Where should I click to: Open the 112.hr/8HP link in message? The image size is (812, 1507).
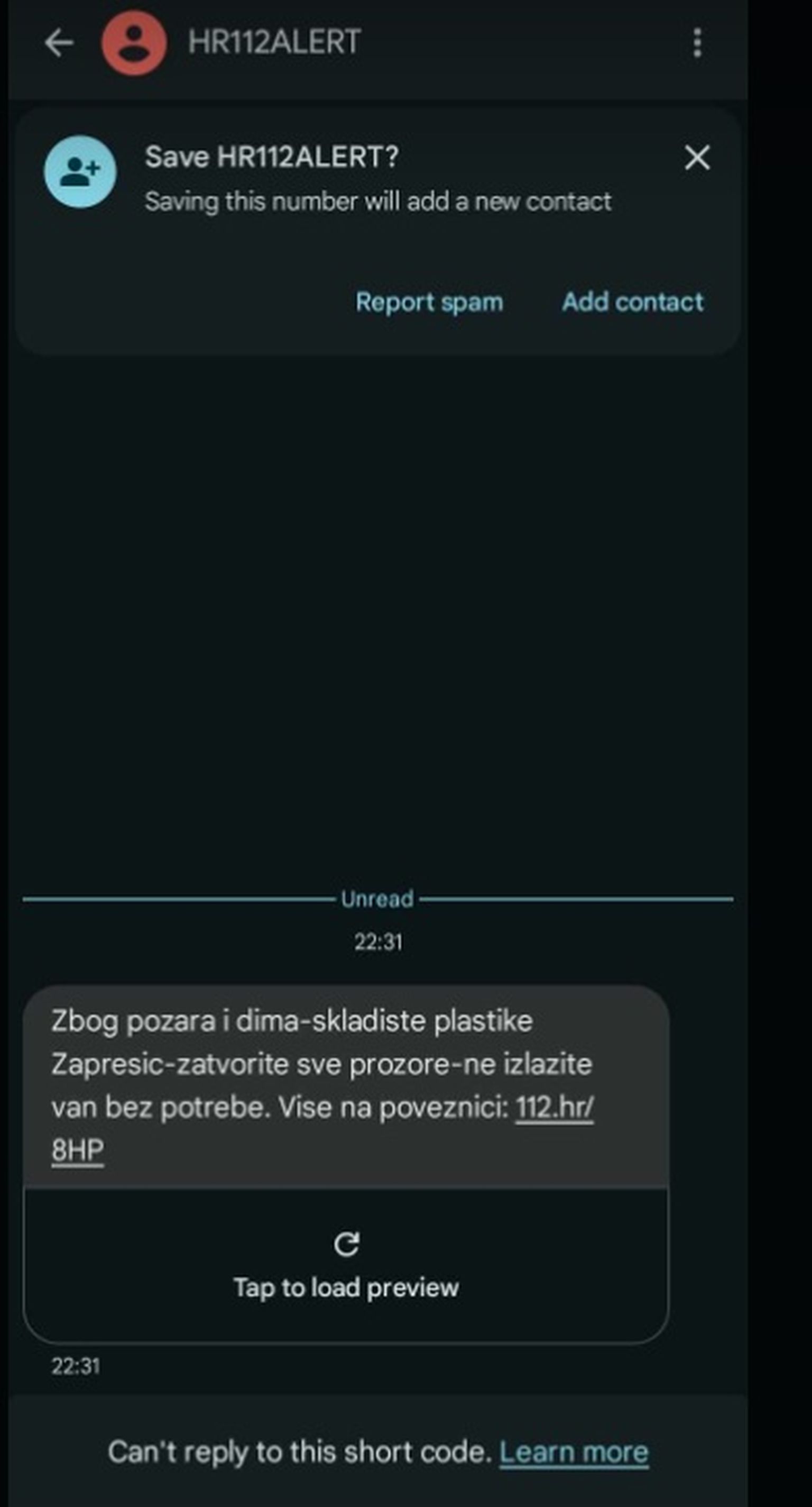click(x=553, y=1107)
